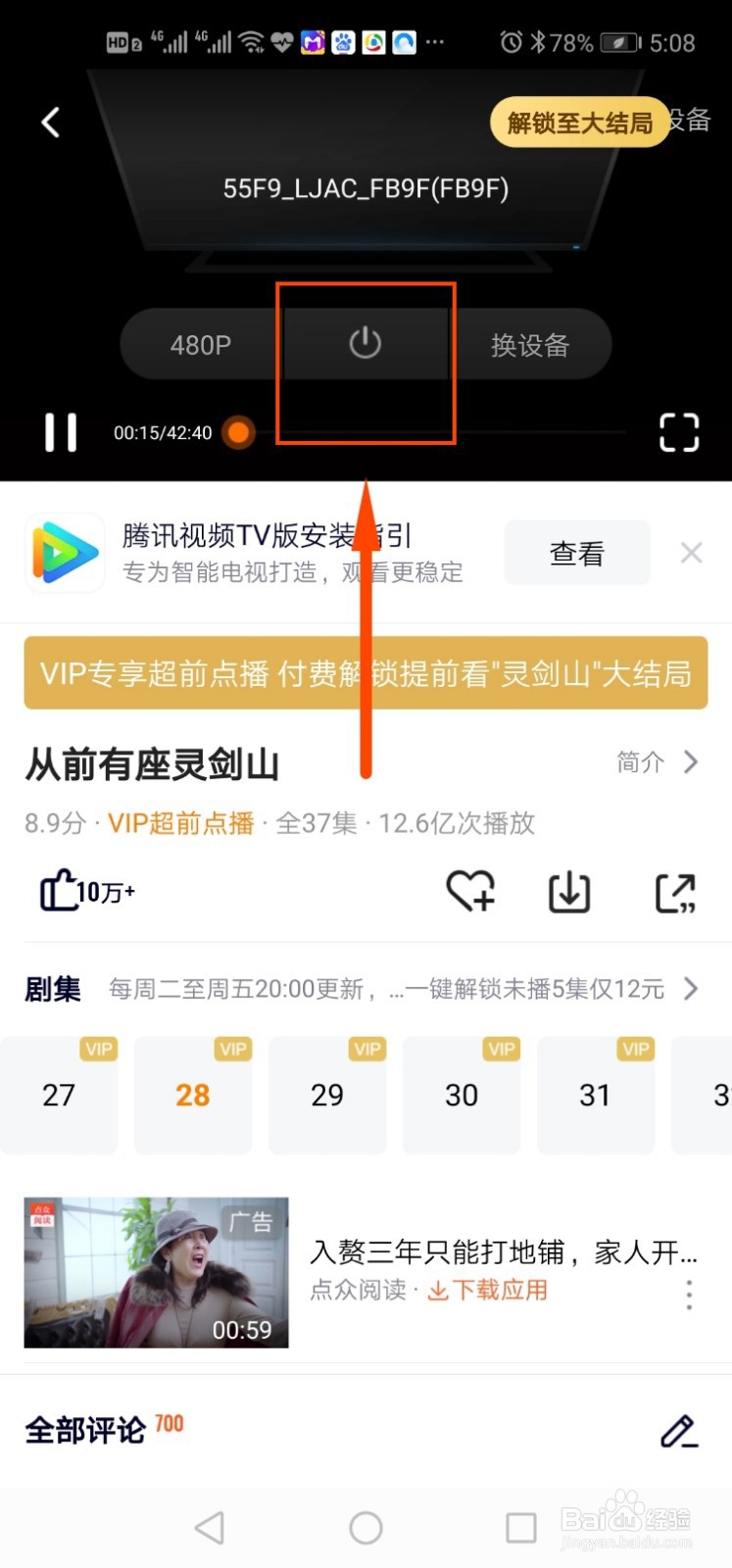Tap the power icon inside the cast controls
The height and width of the screenshot is (1568, 732).
(366, 344)
